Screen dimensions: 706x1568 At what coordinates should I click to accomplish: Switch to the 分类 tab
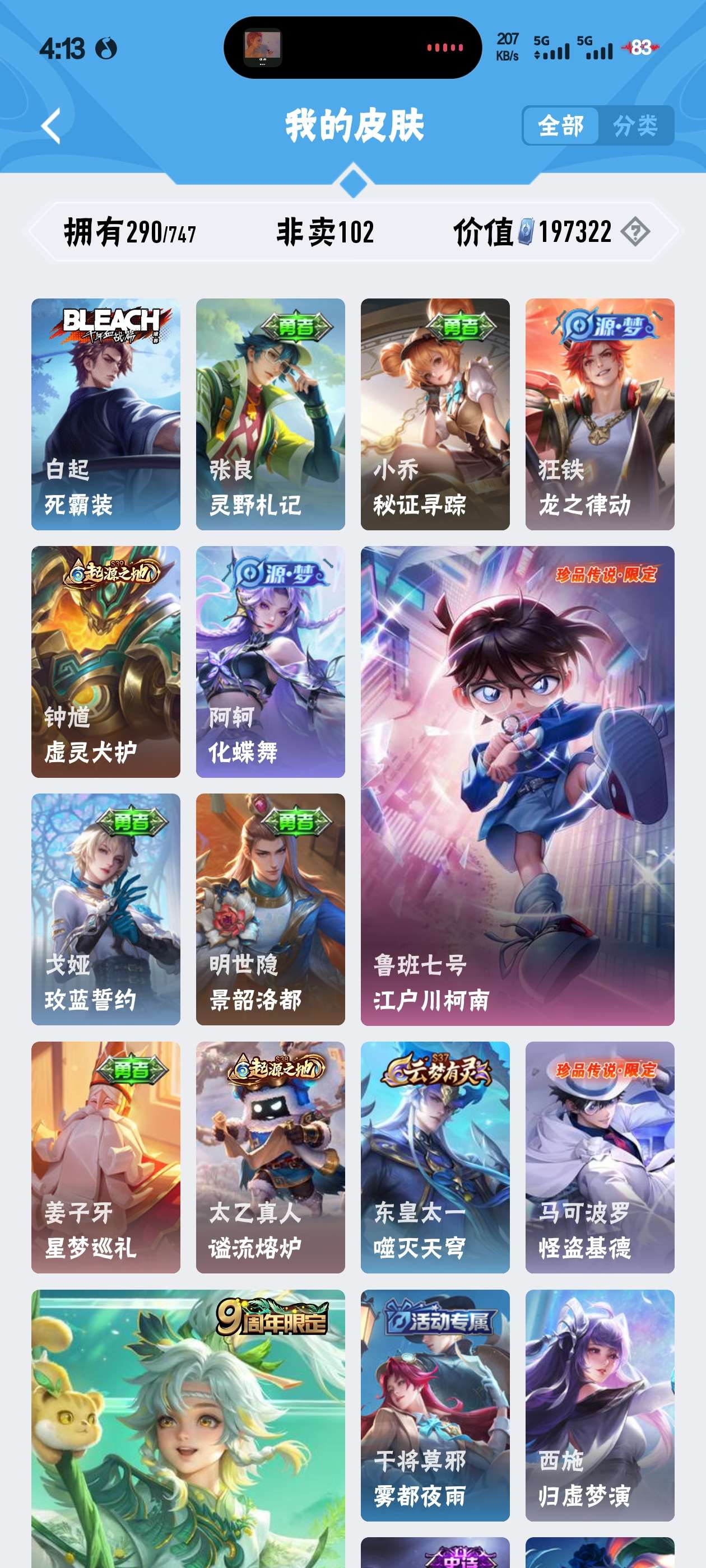pyautogui.click(x=635, y=126)
